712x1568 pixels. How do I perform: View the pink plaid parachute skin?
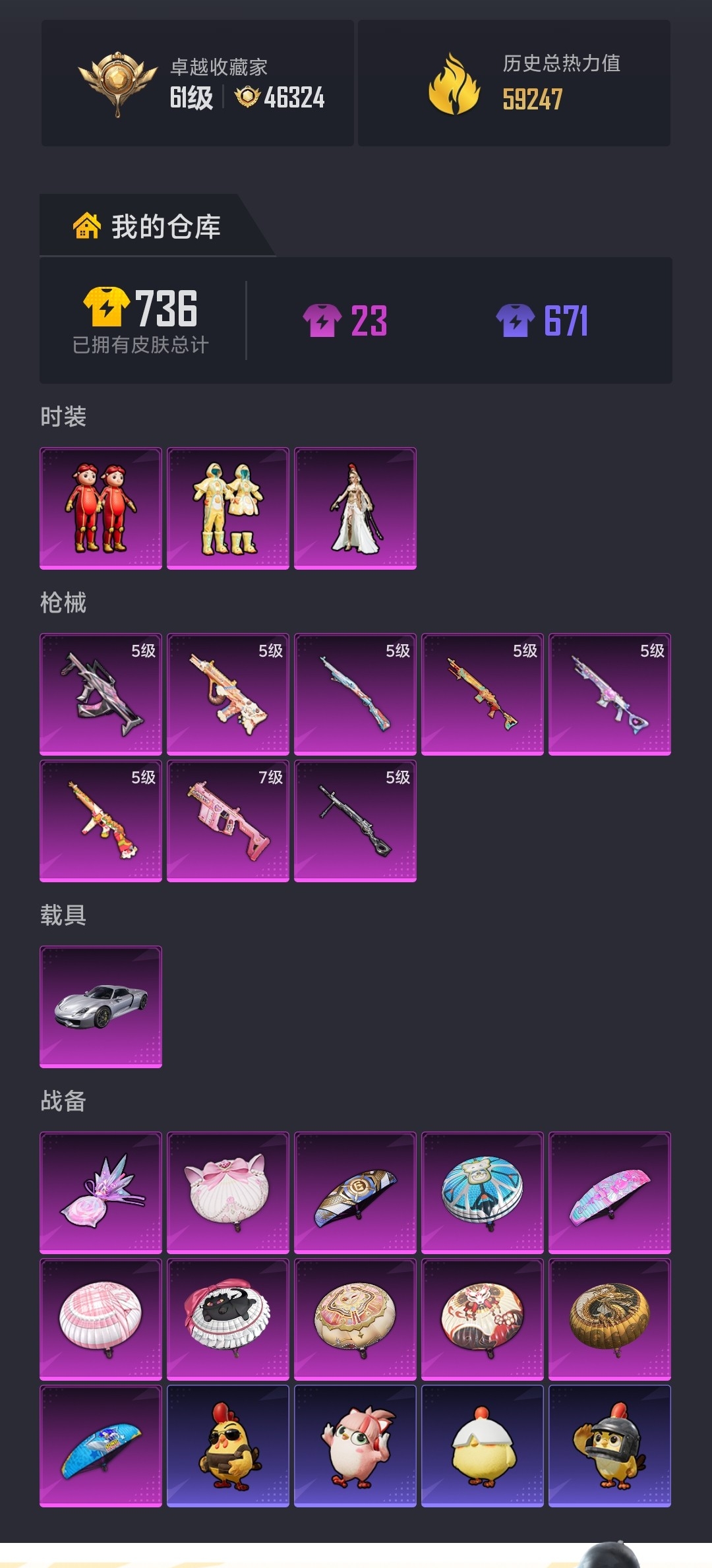coord(100,1319)
